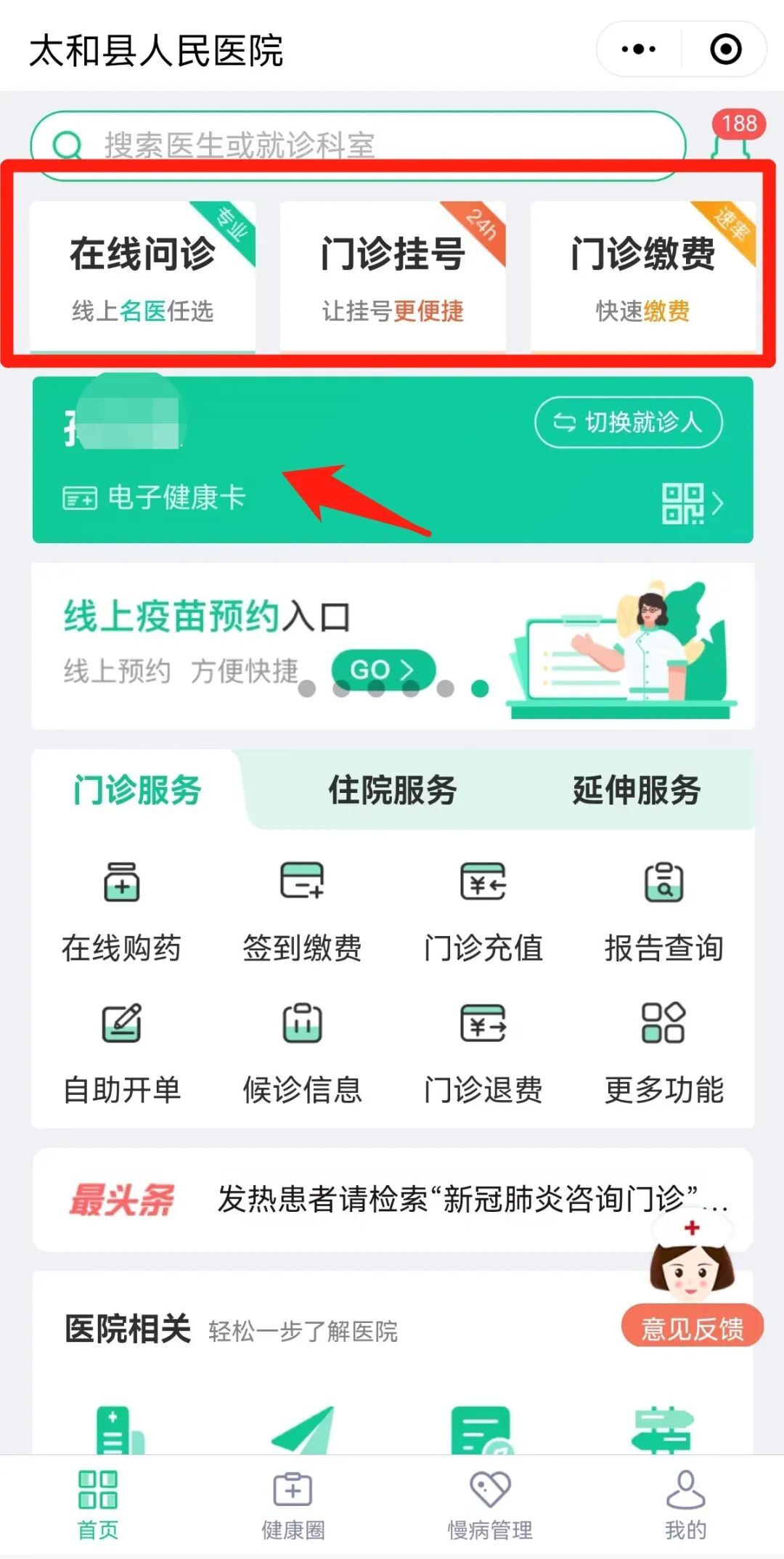Open the mini program overflow menu
The image size is (784, 1559).
(x=639, y=49)
